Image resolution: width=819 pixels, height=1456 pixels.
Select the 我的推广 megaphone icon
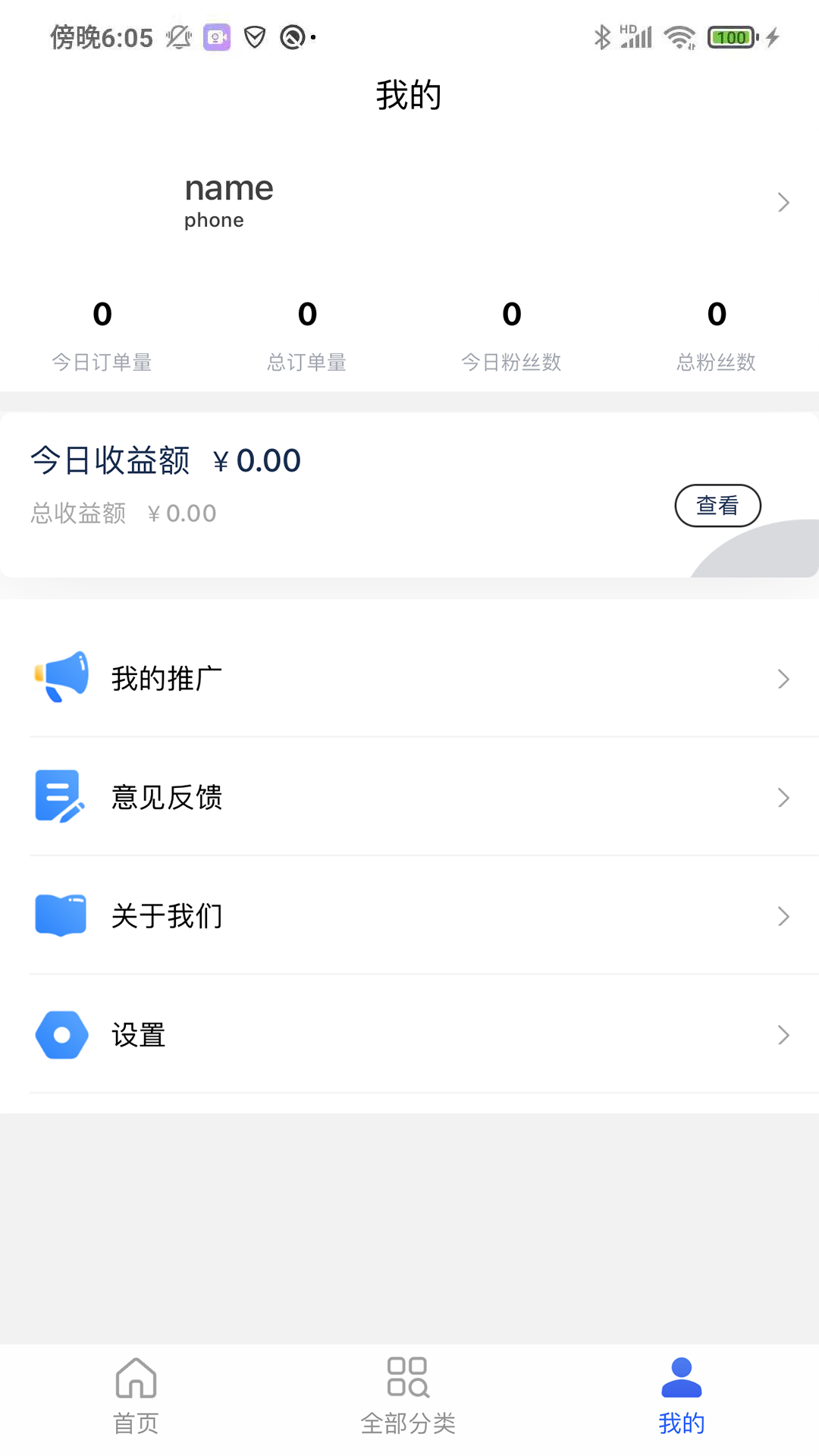pyautogui.click(x=61, y=677)
